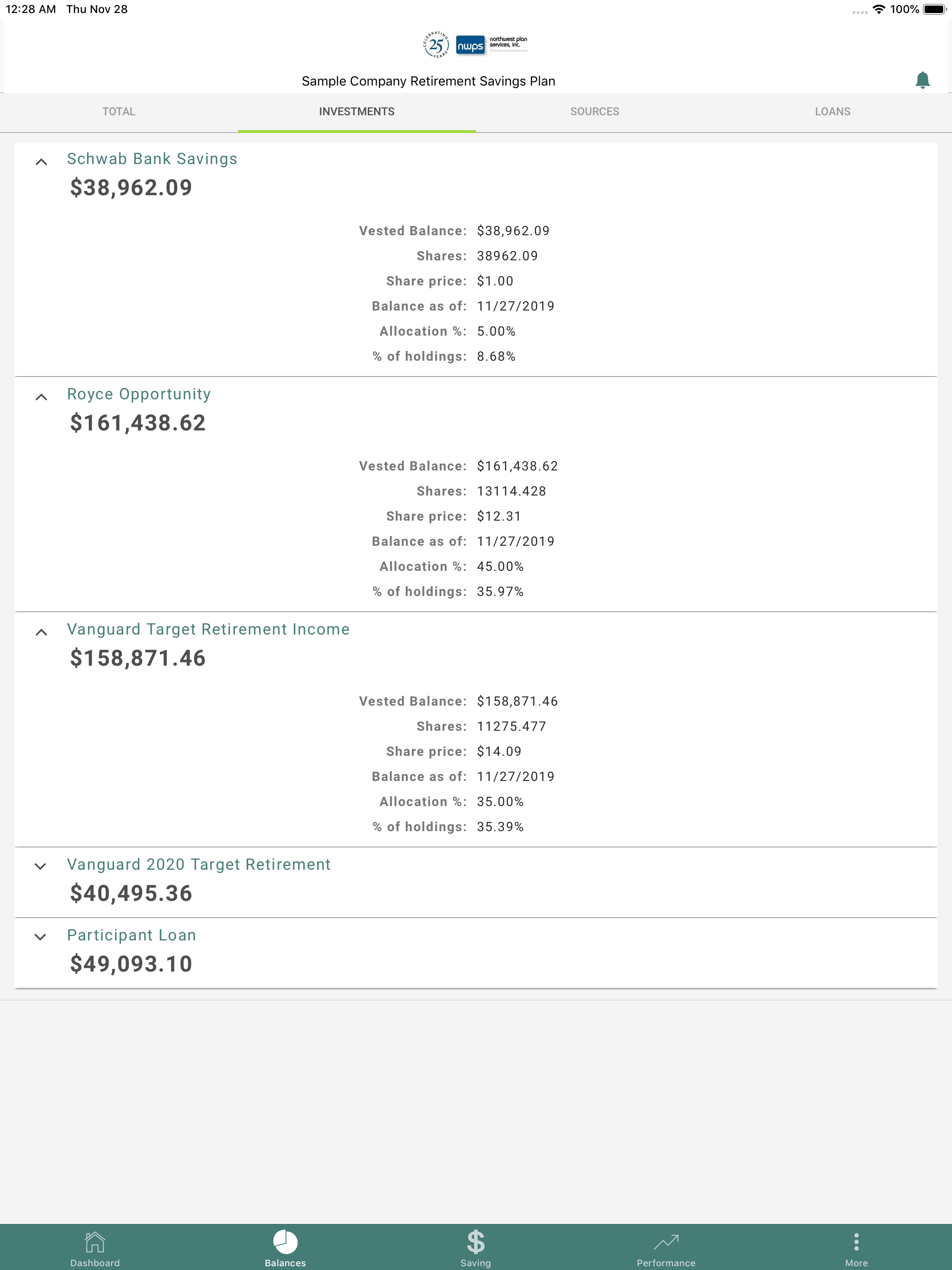Open the Loans tab
The image size is (952, 1270).
coord(833,112)
